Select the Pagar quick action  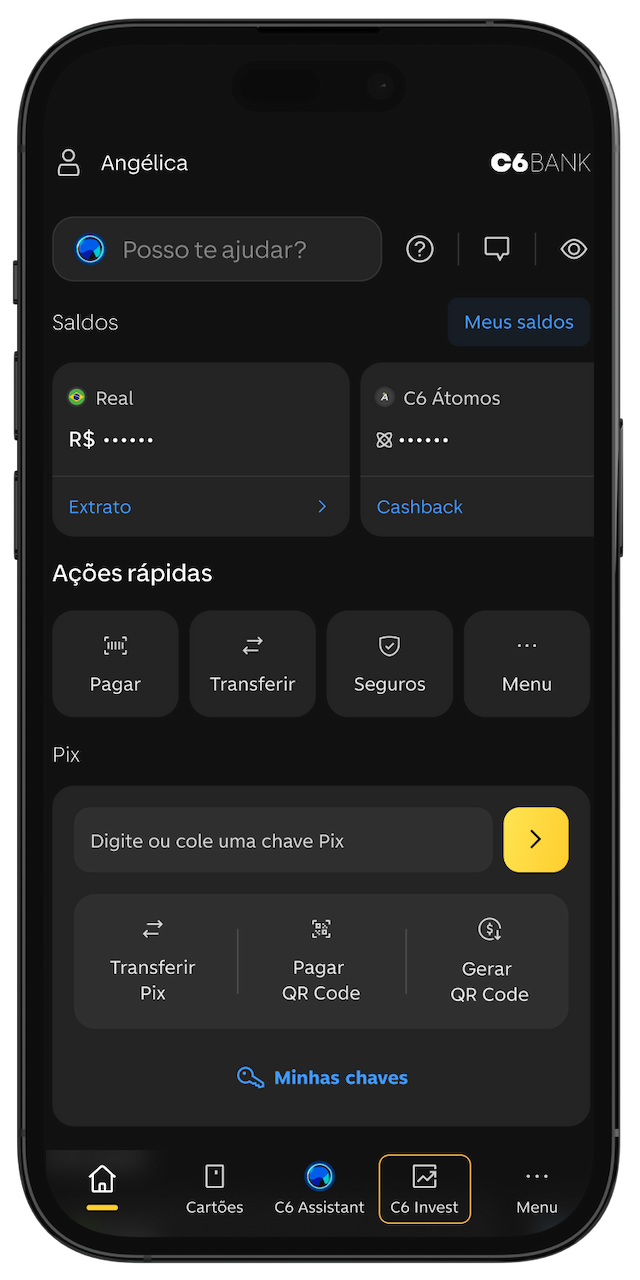[115, 664]
